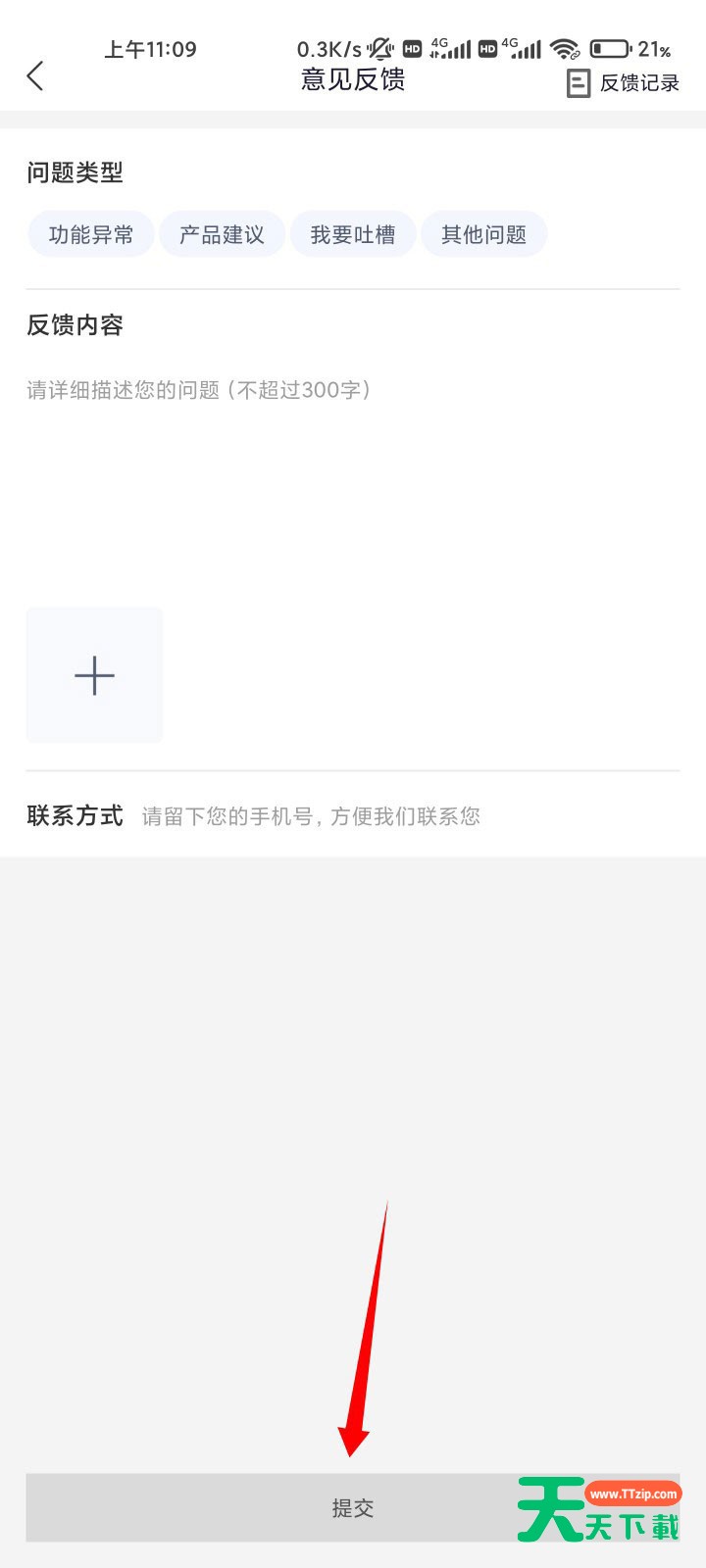
Task: Submit feedback with the 提交 button
Action: click(352, 1508)
